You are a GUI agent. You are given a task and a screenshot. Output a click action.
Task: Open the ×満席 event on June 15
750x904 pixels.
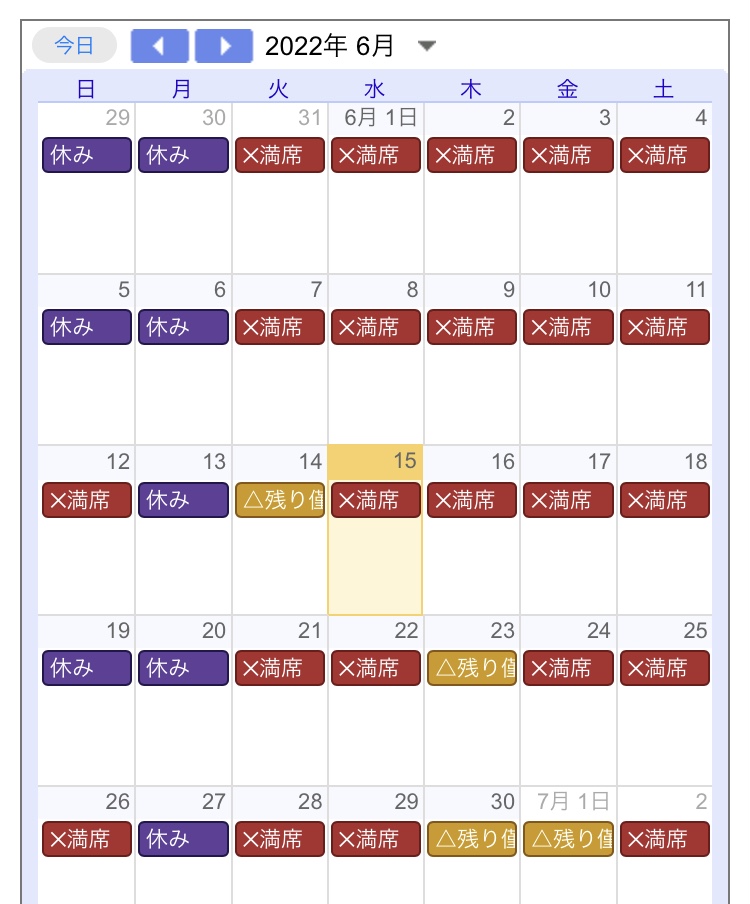(376, 500)
